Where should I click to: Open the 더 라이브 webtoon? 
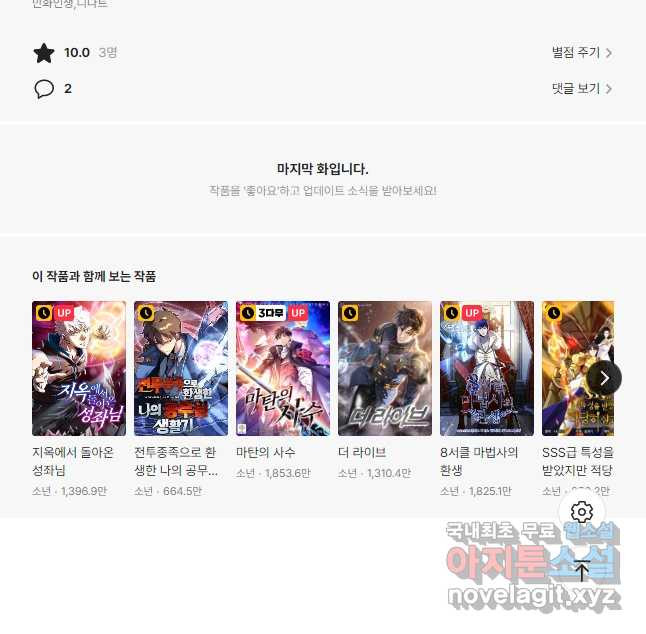point(385,369)
